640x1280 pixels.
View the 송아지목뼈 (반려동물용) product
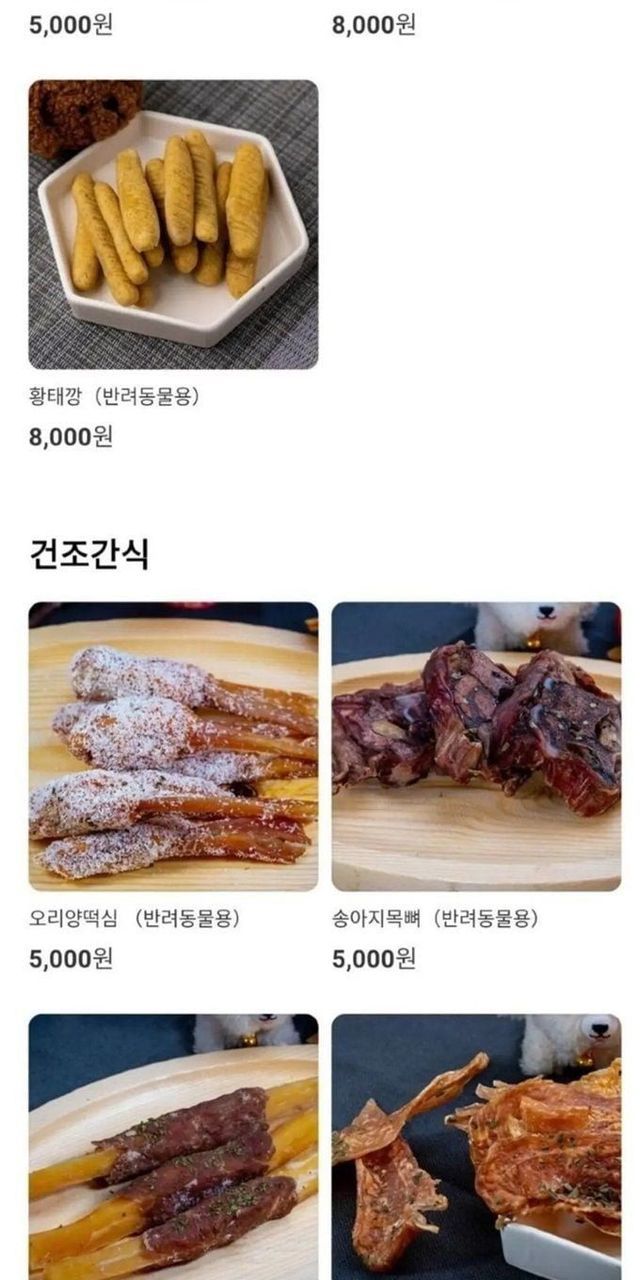tap(476, 746)
